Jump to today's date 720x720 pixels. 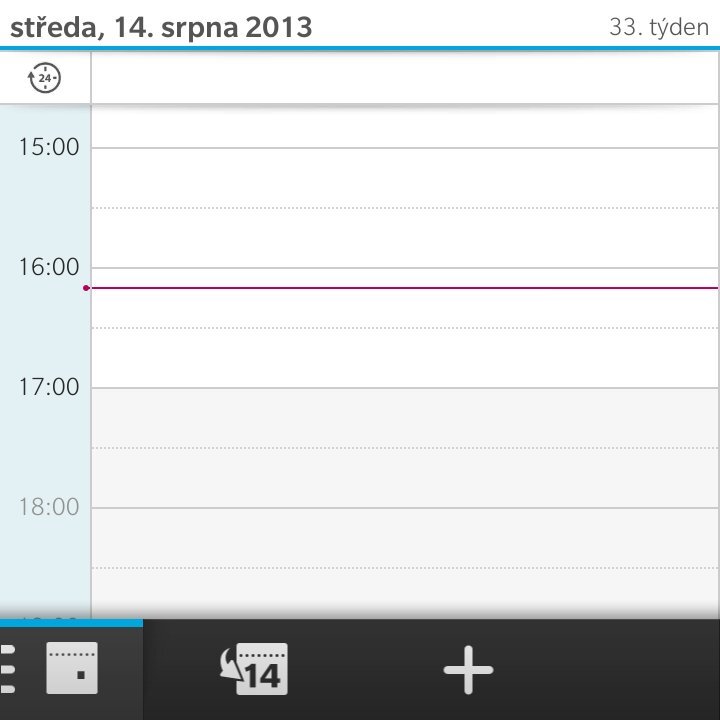coord(254,669)
